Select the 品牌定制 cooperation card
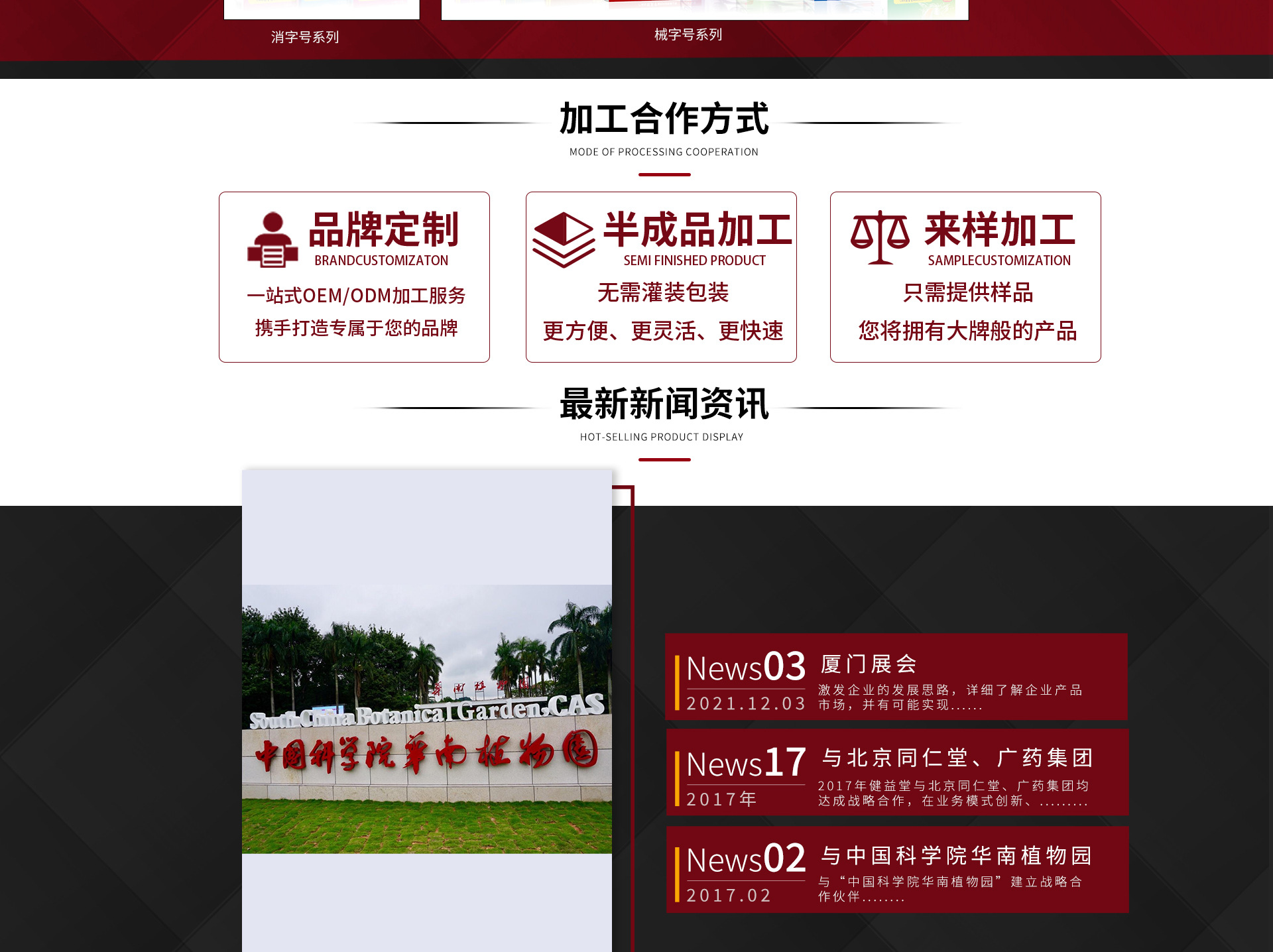Image resolution: width=1273 pixels, height=952 pixels. [354, 277]
